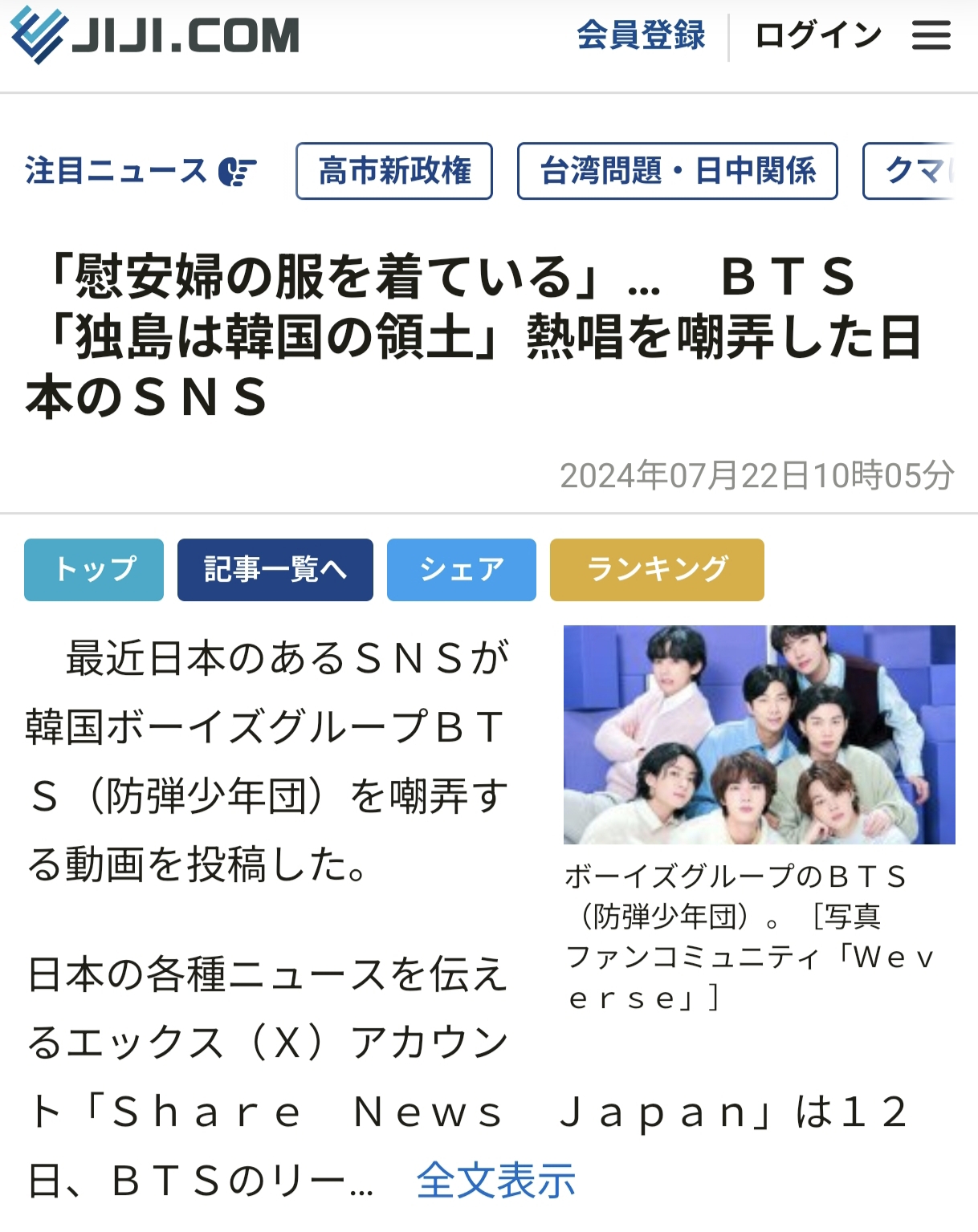978x1232 pixels.
Task: Select the 高市新政権 topic chip
Action: tap(394, 171)
